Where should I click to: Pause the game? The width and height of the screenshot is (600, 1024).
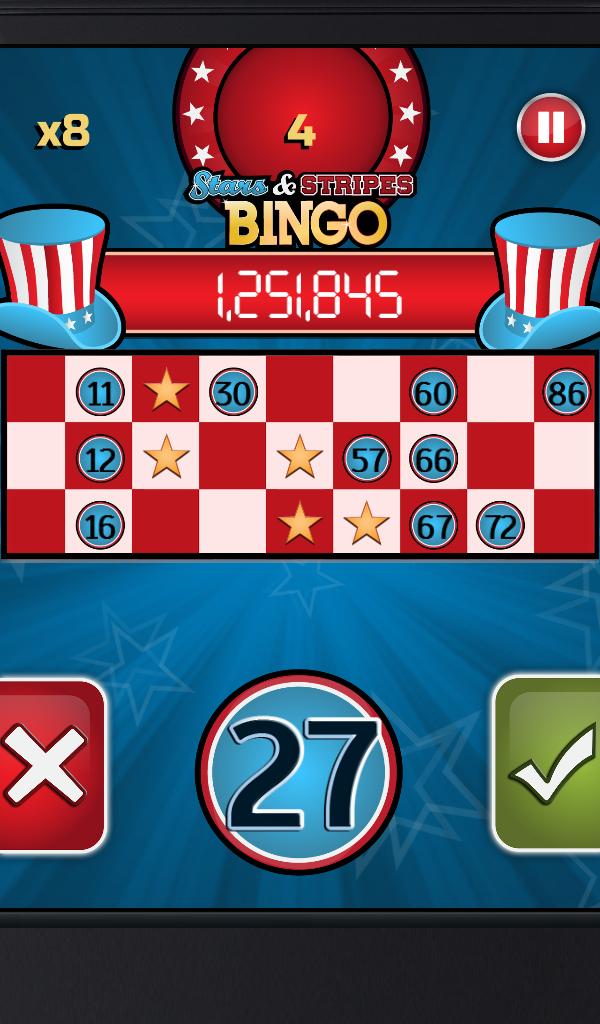[x=551, y=127]
